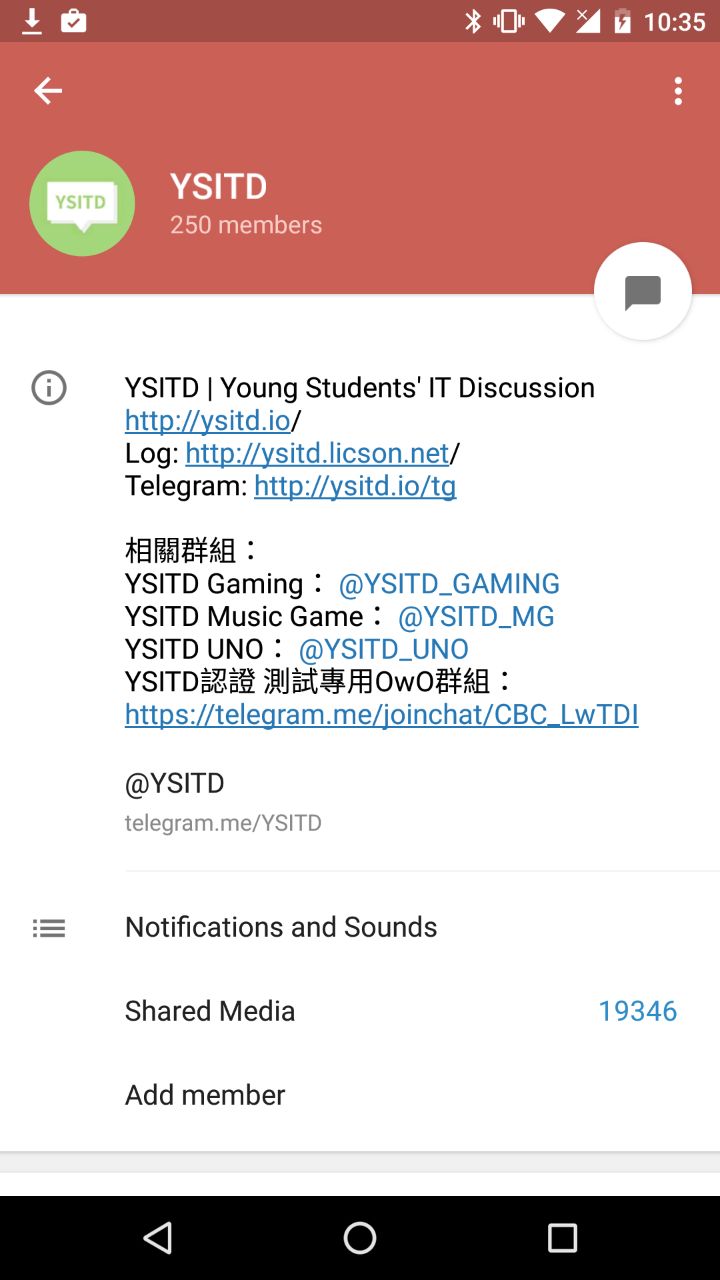Tap the system home button

click(x=360, y=1238)
